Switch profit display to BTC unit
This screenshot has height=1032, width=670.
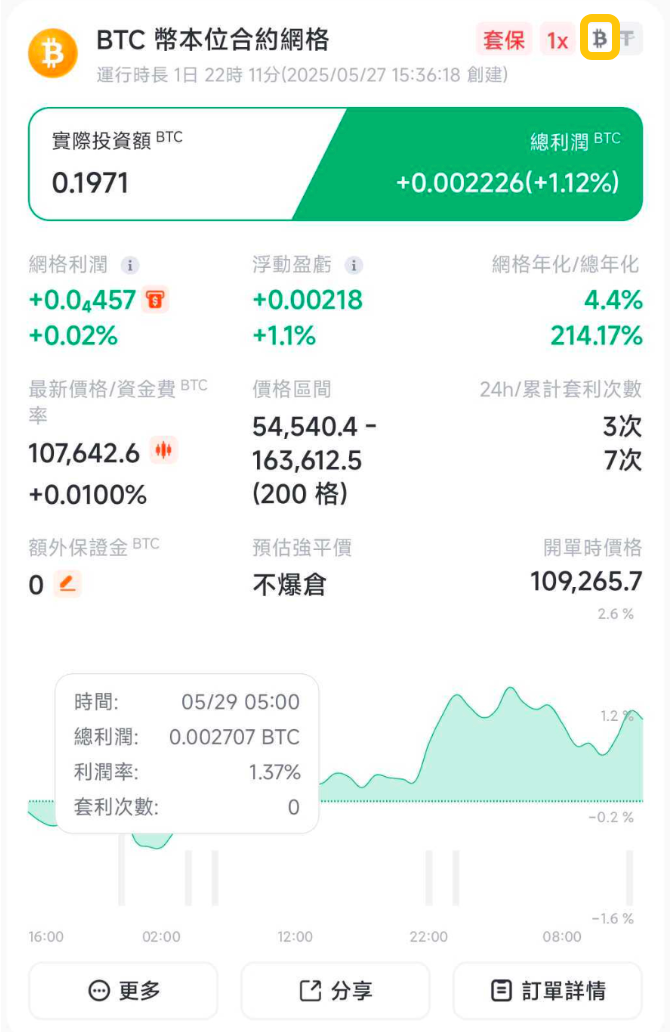click(599, 39)
